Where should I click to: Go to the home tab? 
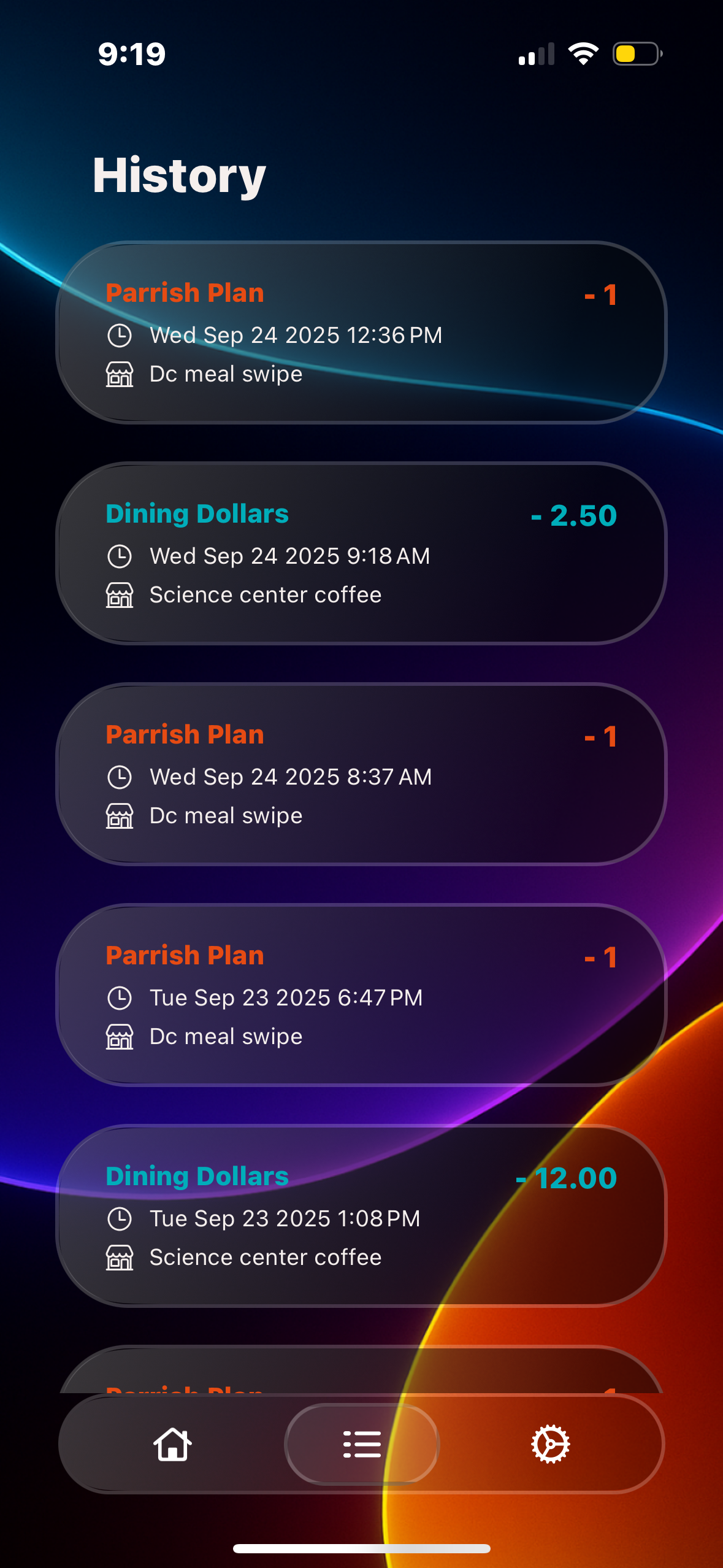172,1443
